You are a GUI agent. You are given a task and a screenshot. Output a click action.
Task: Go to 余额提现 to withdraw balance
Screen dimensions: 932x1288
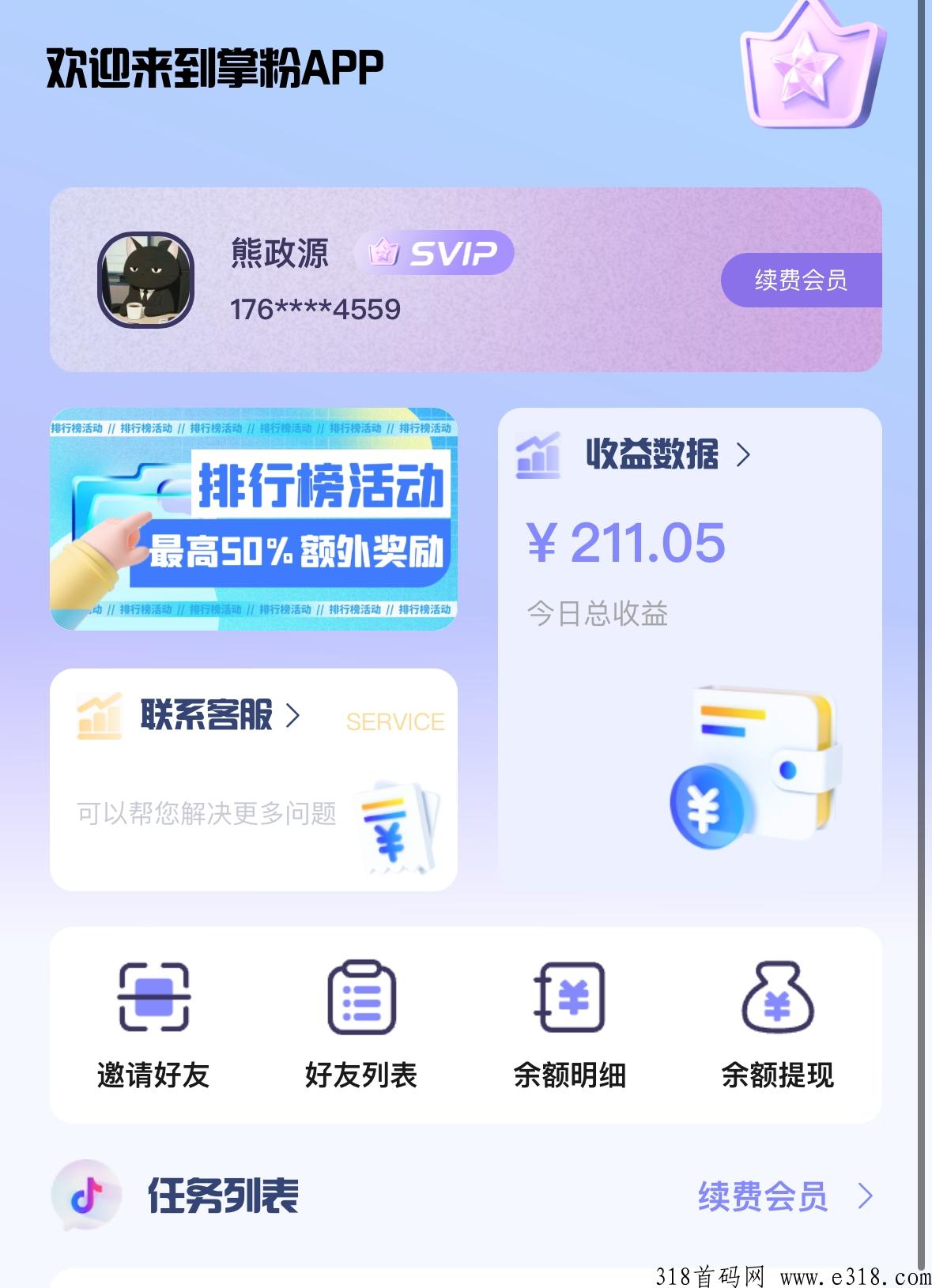[777, 1025]
